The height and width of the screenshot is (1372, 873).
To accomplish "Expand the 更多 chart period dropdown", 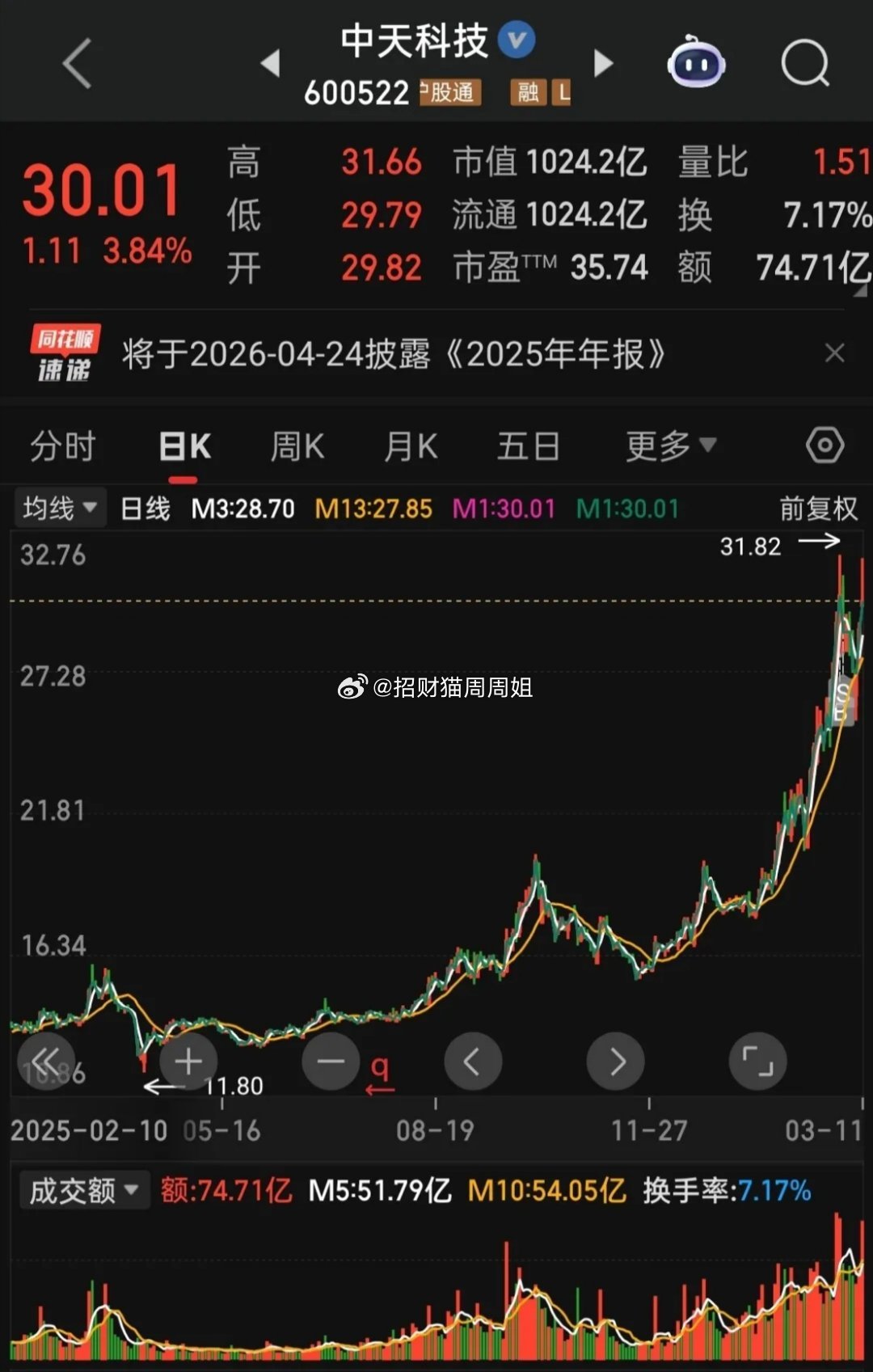I will tap(671, 445).
